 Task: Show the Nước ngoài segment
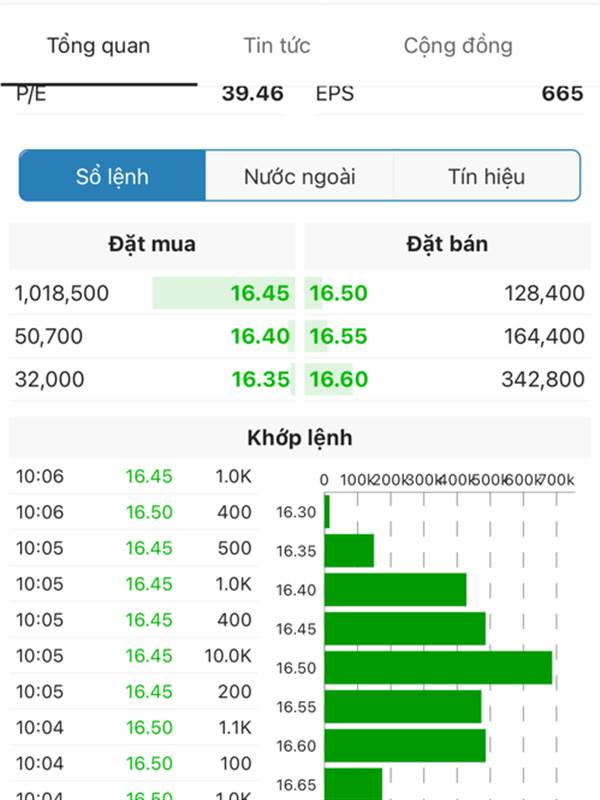click(x=299, y=177)
